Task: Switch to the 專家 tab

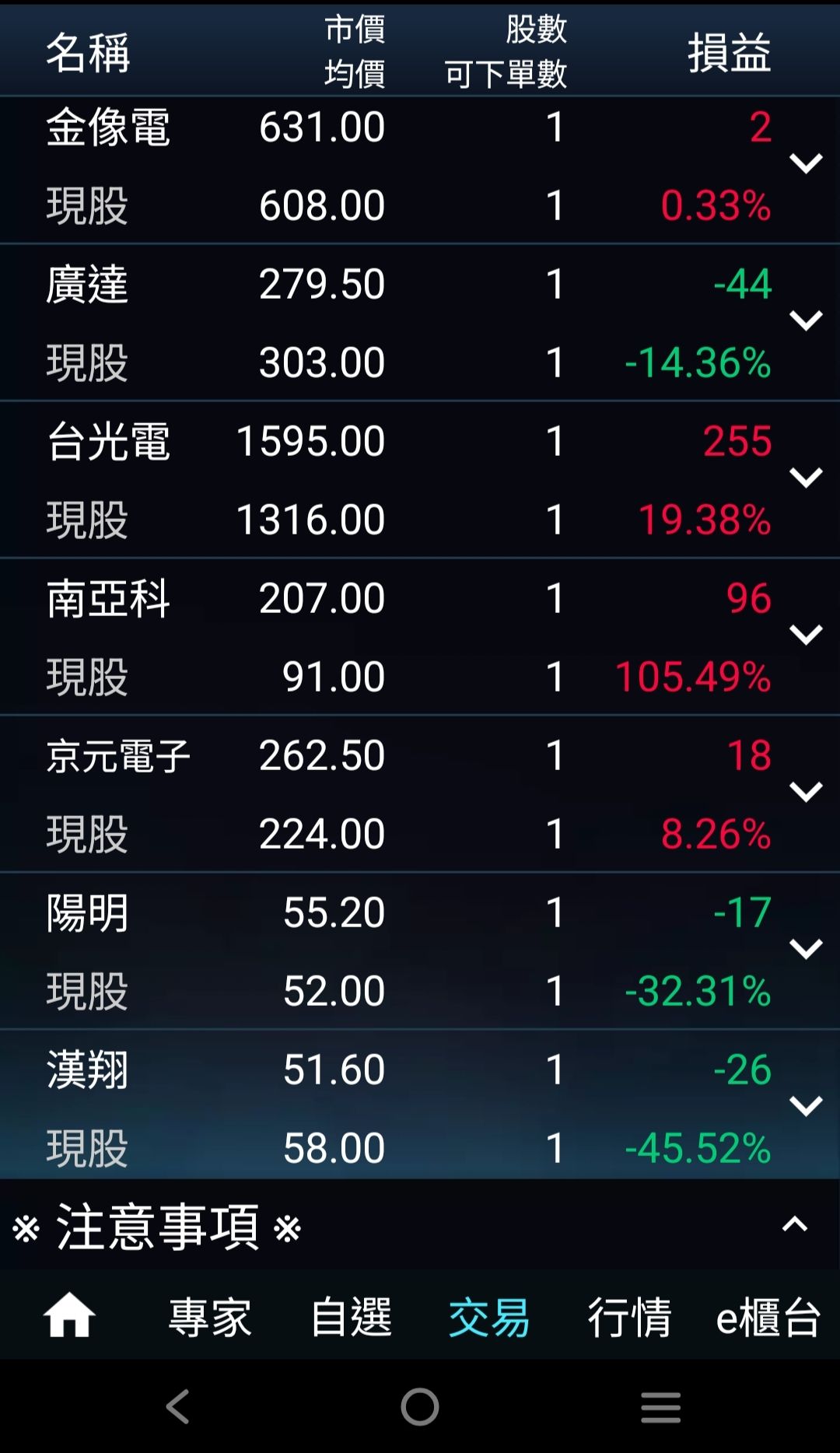Action: pyautogui.click(x=210, y=1318)
